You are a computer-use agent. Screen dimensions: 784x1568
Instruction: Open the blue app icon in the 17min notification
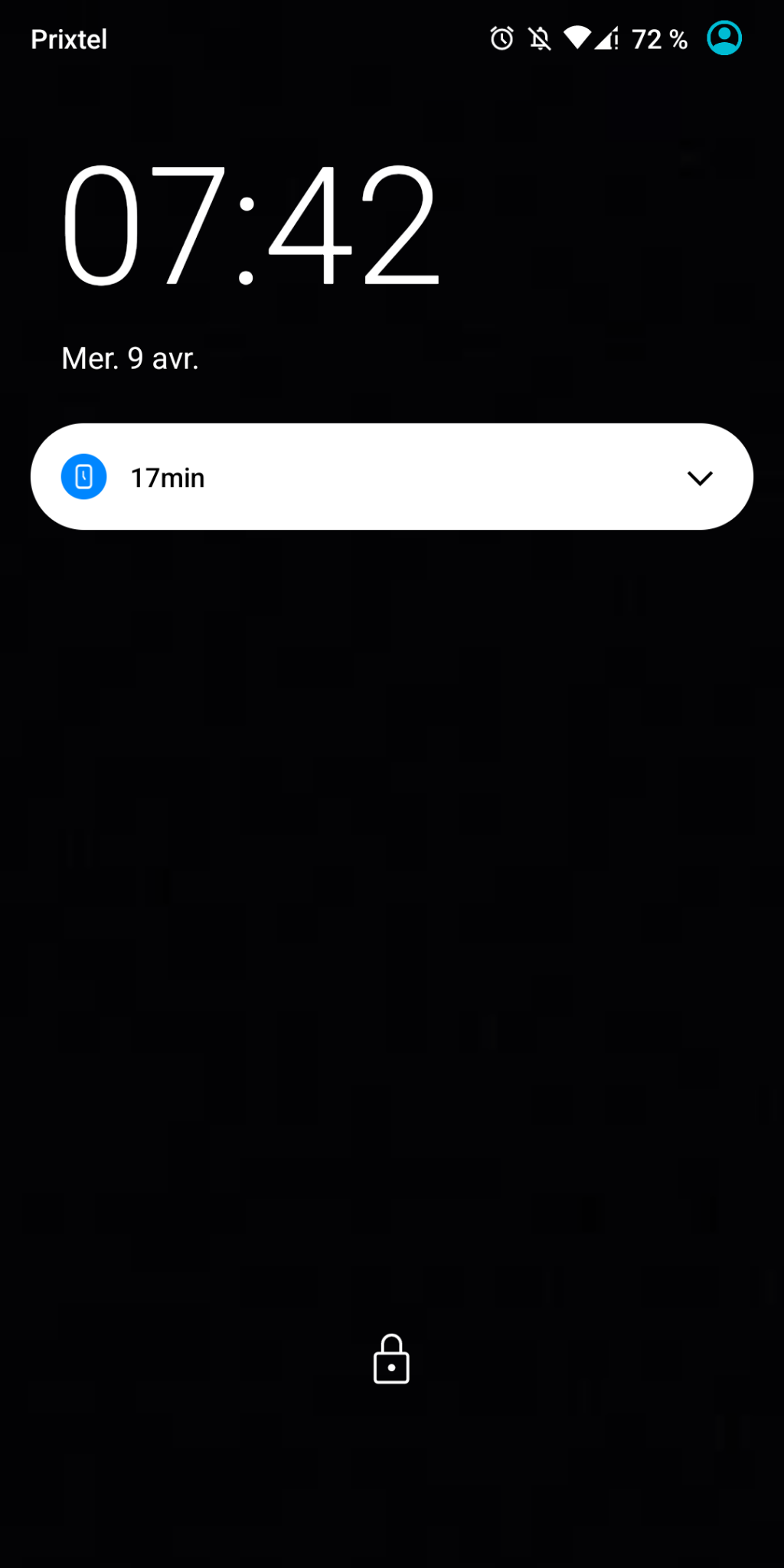84,477
